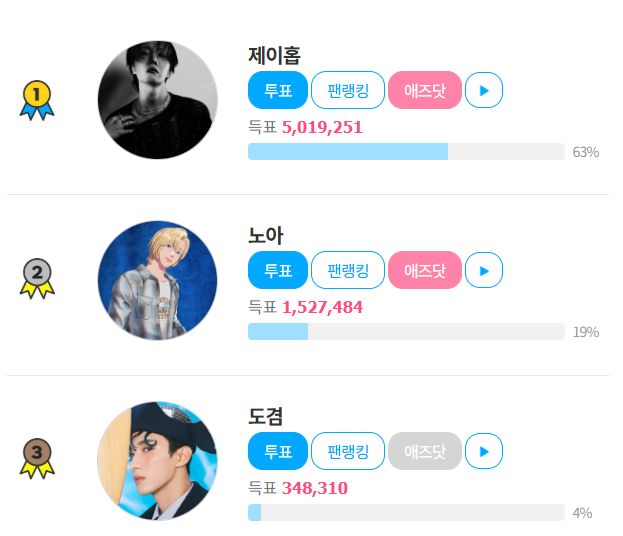
Task: Vote for 도겸 with the 투표 button
Action: pyautogui.click(x=277, y=451)
